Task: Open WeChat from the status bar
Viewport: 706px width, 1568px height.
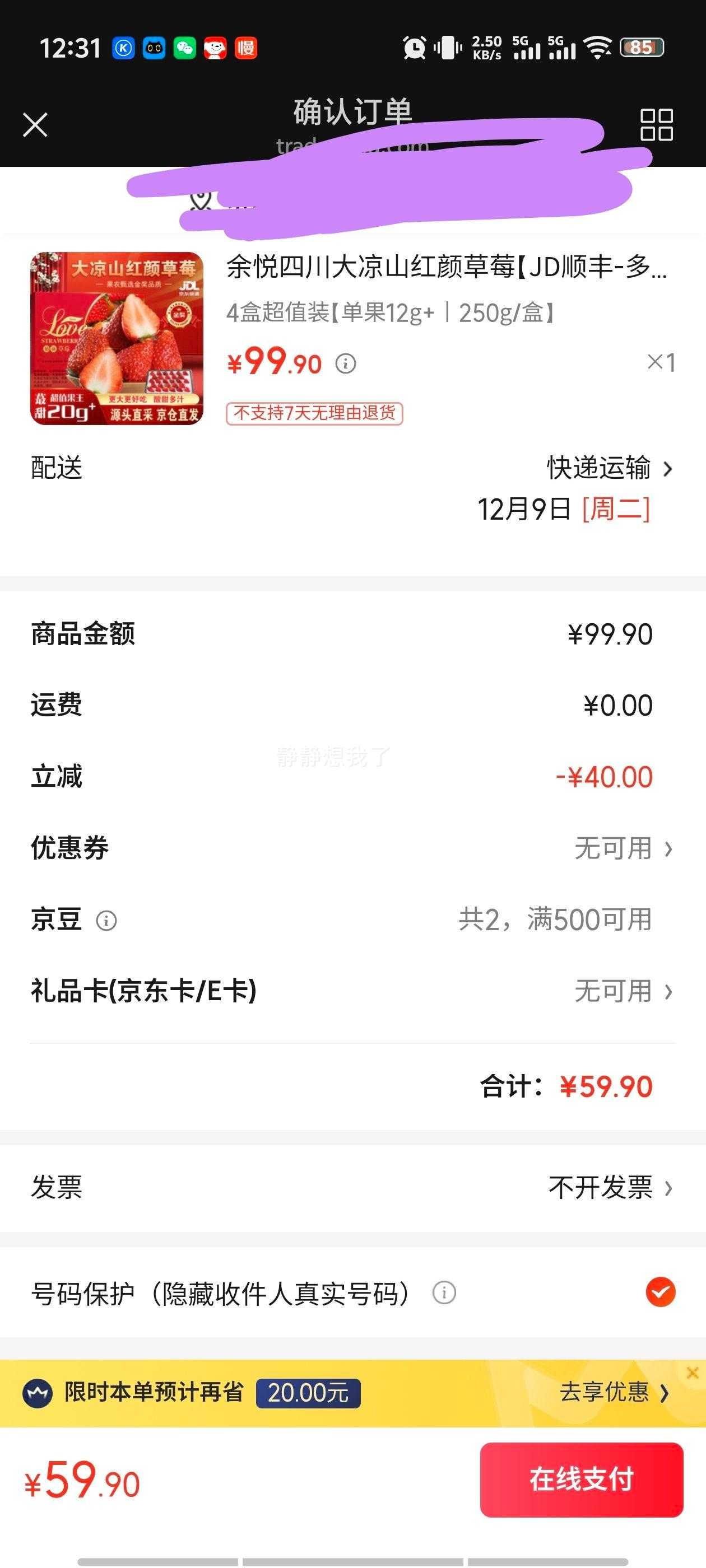Action: pyautogui.click(x=185, y=48)
